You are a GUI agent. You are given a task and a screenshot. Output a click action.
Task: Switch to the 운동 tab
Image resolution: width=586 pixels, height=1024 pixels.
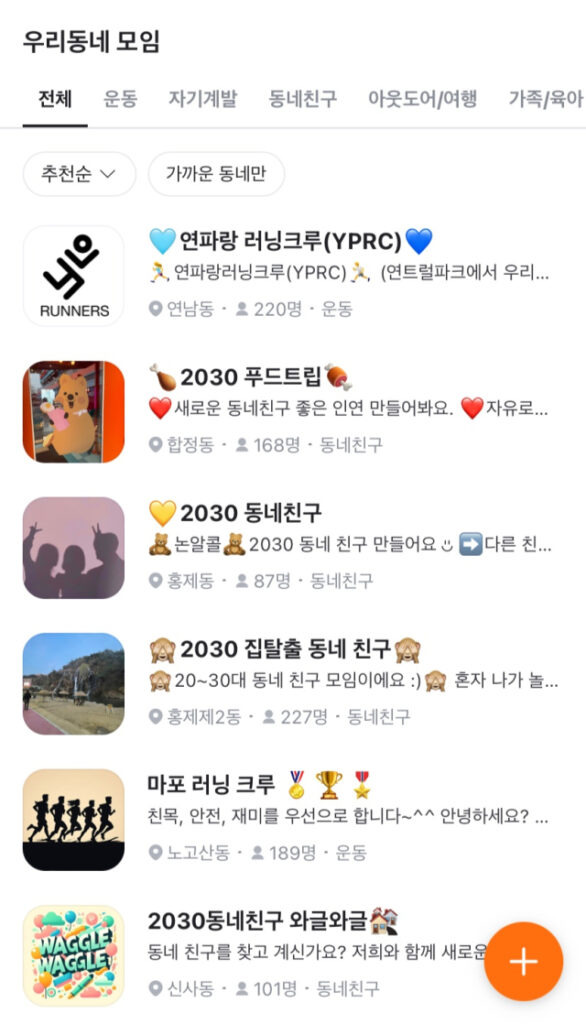120,99
